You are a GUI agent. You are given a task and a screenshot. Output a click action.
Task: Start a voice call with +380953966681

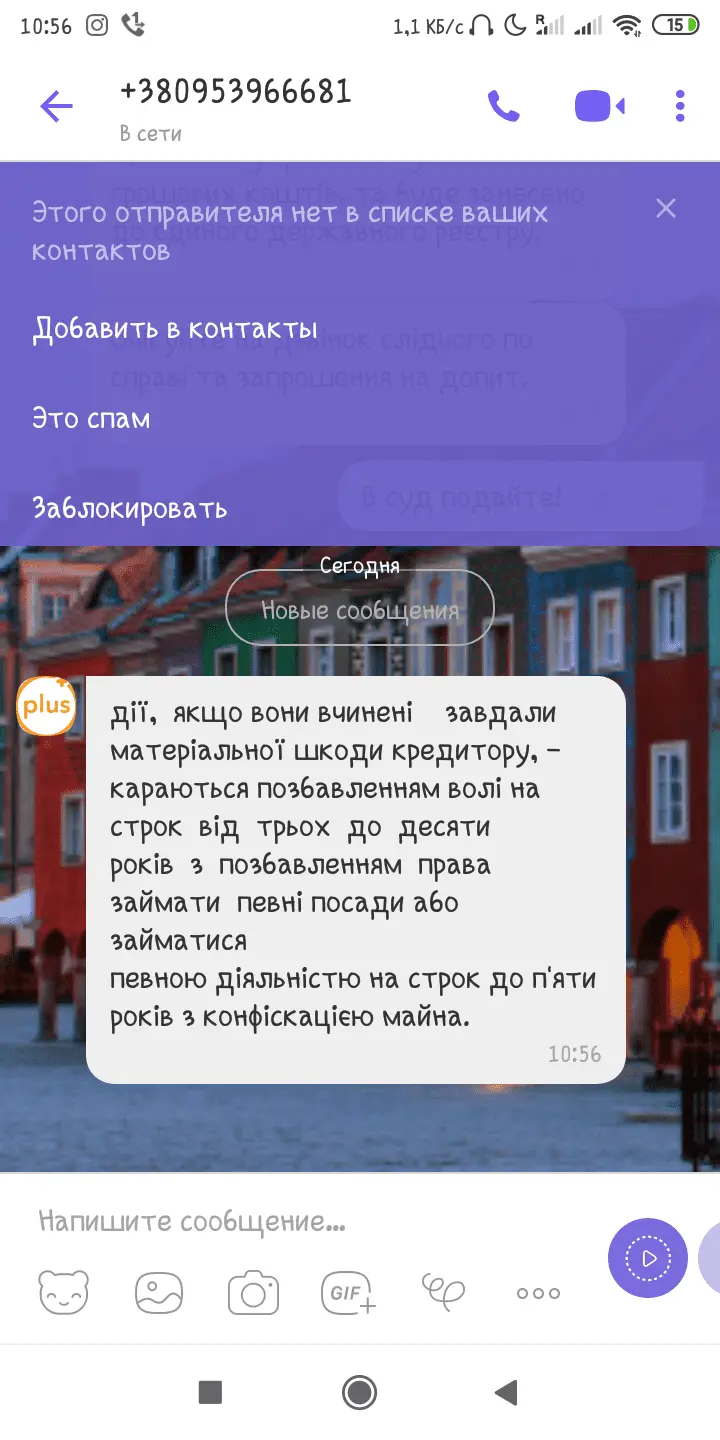click(x=503, y=106)
